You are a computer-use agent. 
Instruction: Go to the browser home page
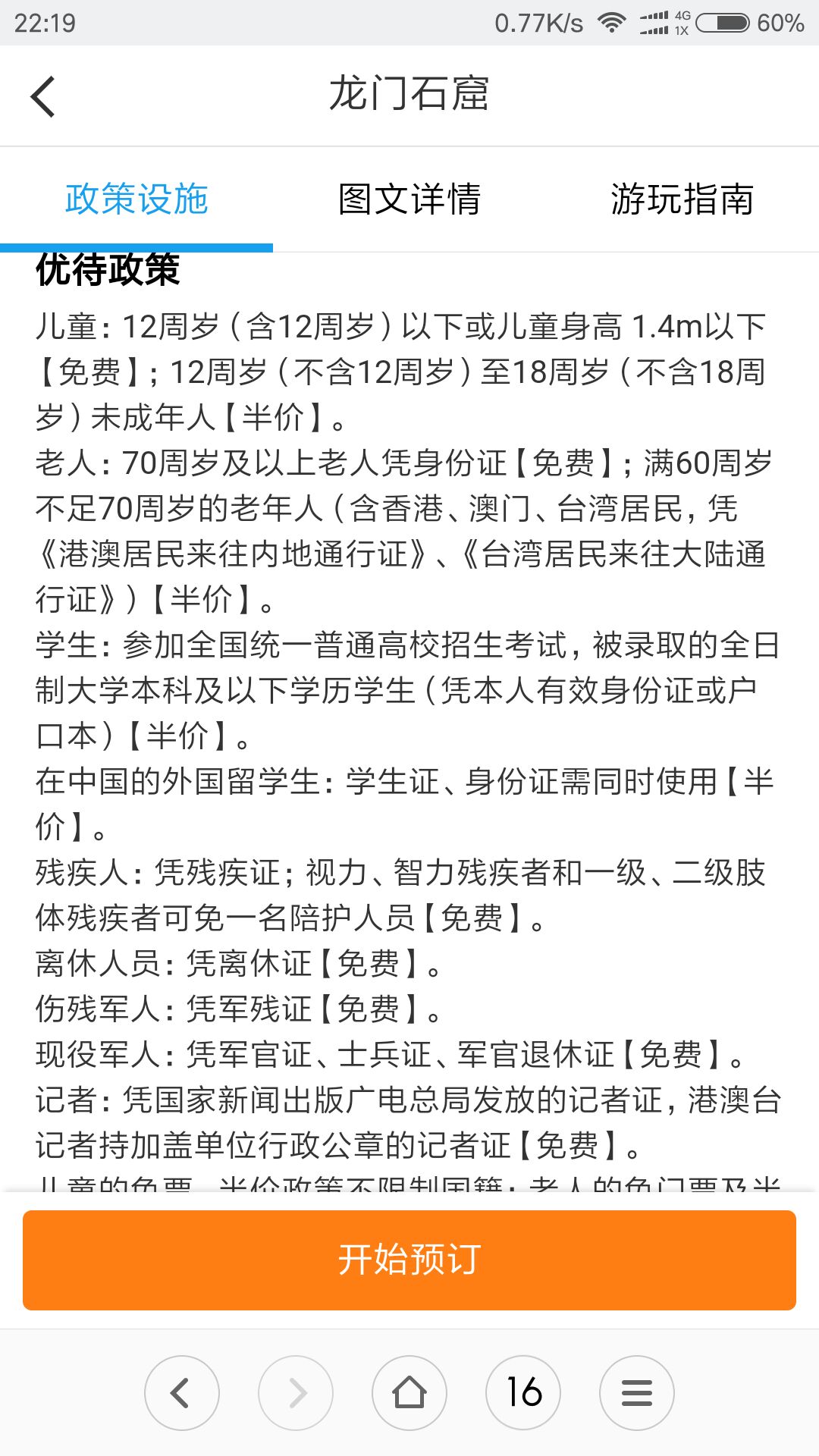(x=409, y=1393)
